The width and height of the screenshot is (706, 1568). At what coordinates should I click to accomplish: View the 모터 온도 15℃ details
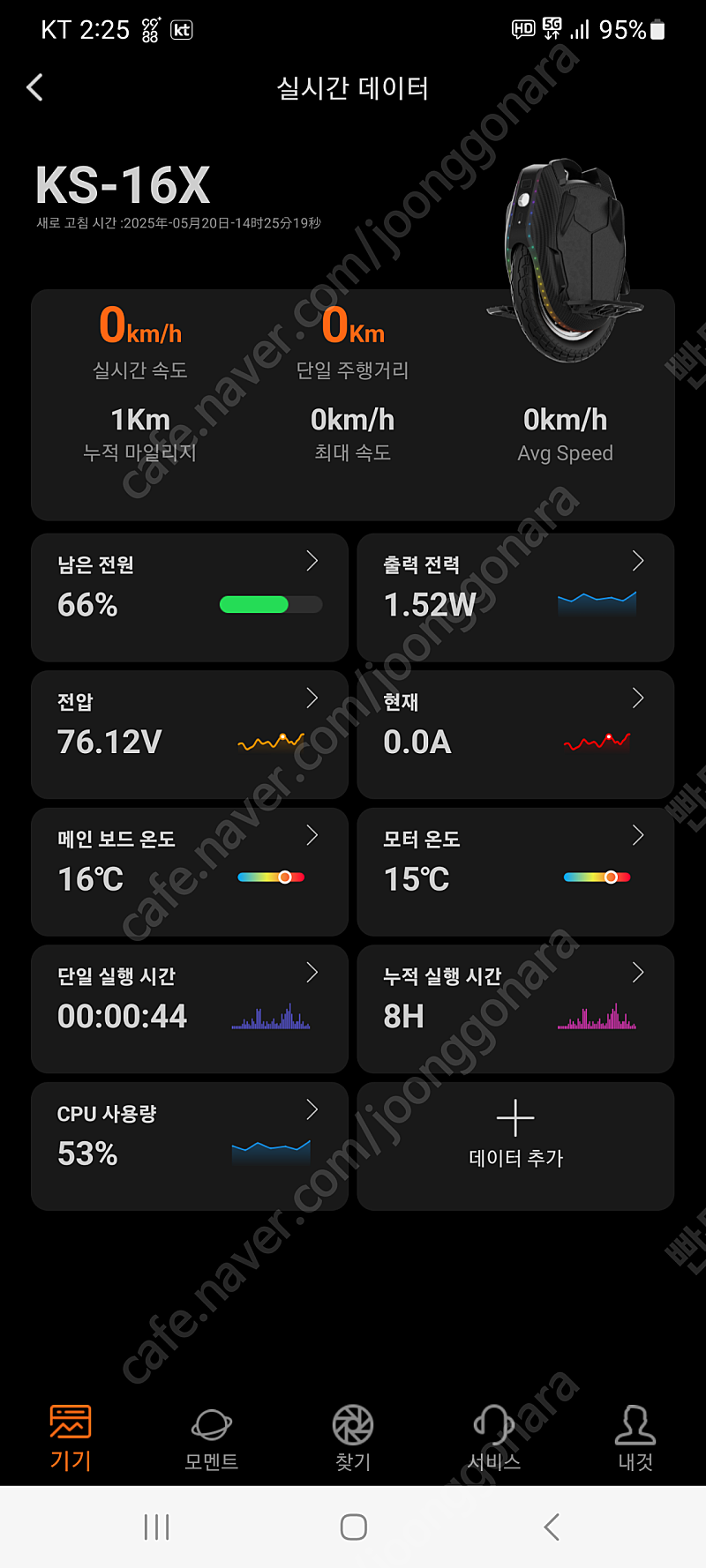pyautogui.click(x=515, y=872)
